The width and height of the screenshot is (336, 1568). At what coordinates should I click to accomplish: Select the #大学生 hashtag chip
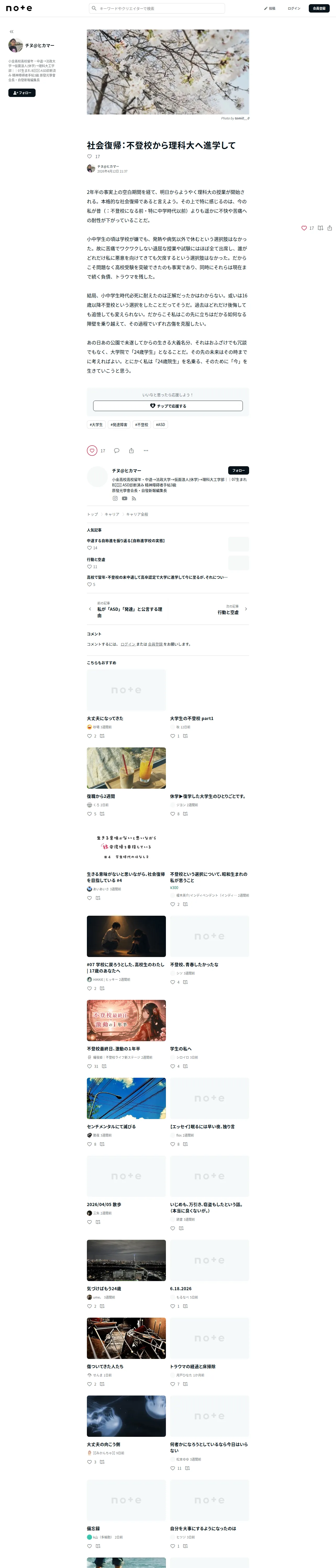(96, 425)
